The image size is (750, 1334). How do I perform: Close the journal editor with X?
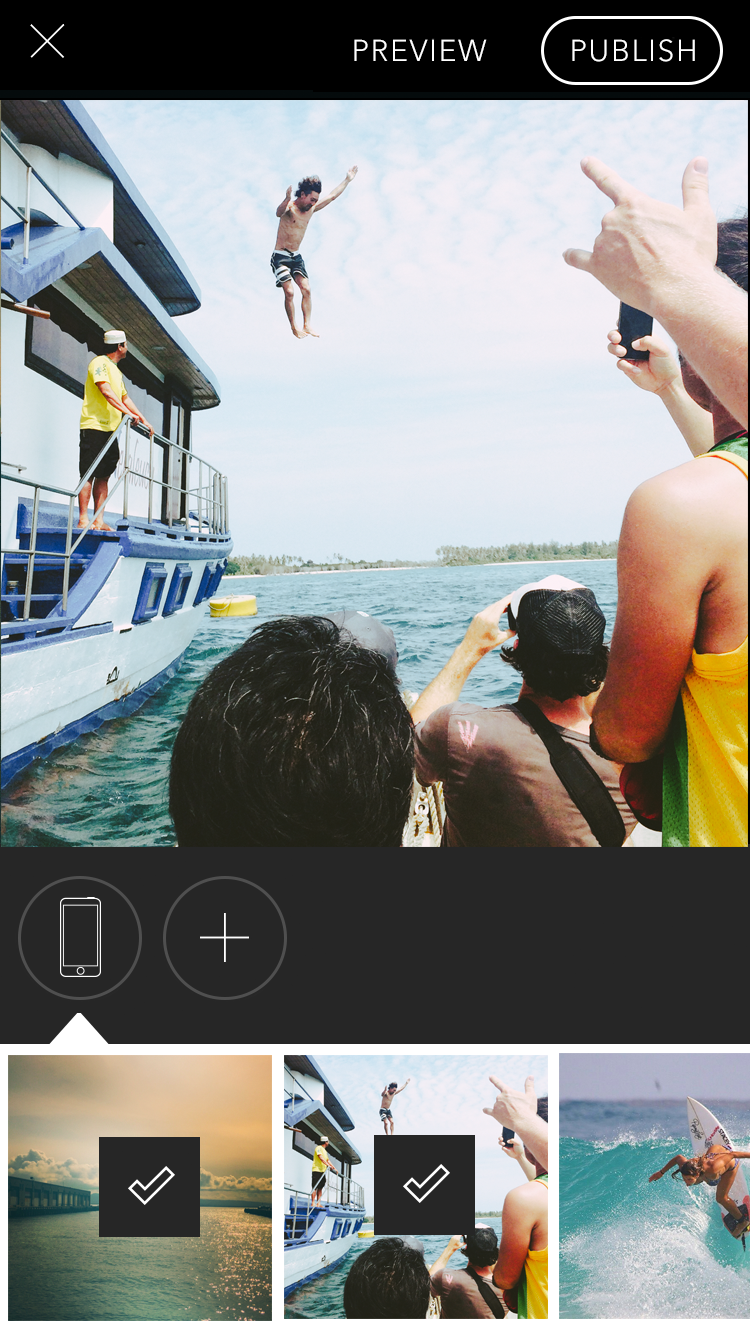coord(47,42)
